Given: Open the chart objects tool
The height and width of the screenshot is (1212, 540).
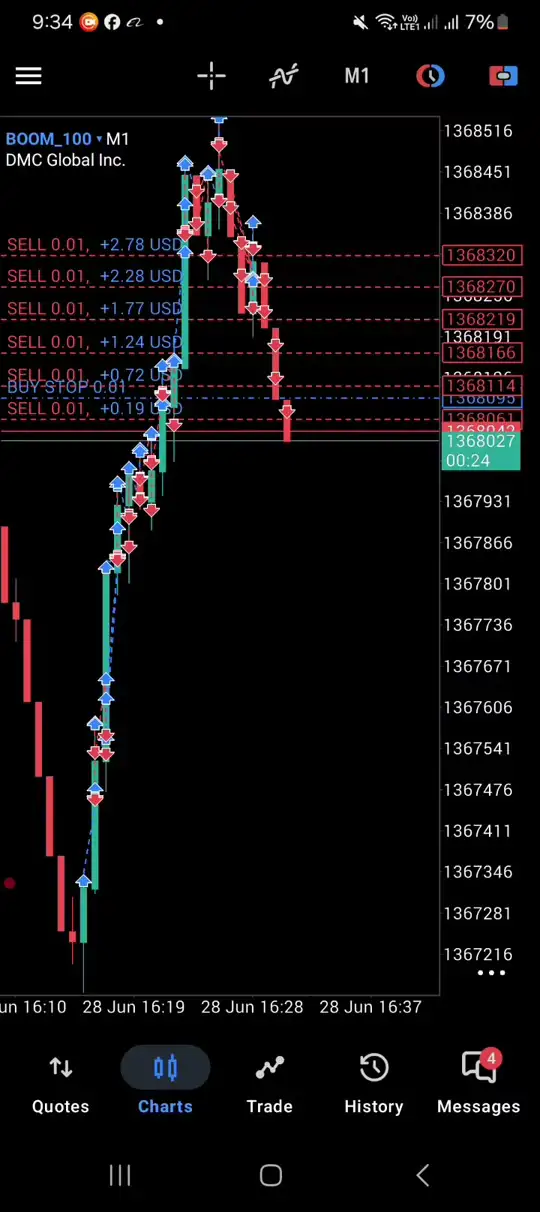Looking at the screenshot, I should pos(430,76).
